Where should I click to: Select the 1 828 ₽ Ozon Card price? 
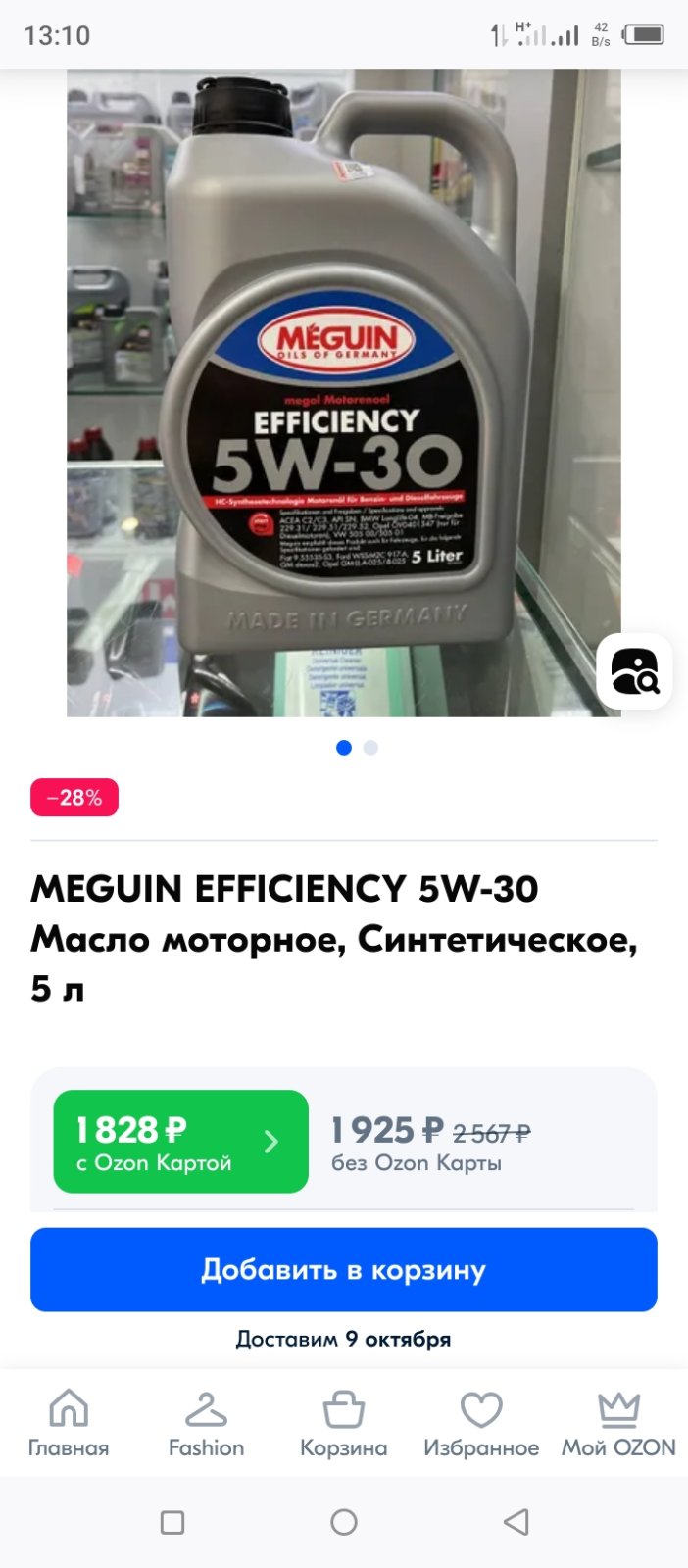pyautogui.click(x=180, y=1142)
